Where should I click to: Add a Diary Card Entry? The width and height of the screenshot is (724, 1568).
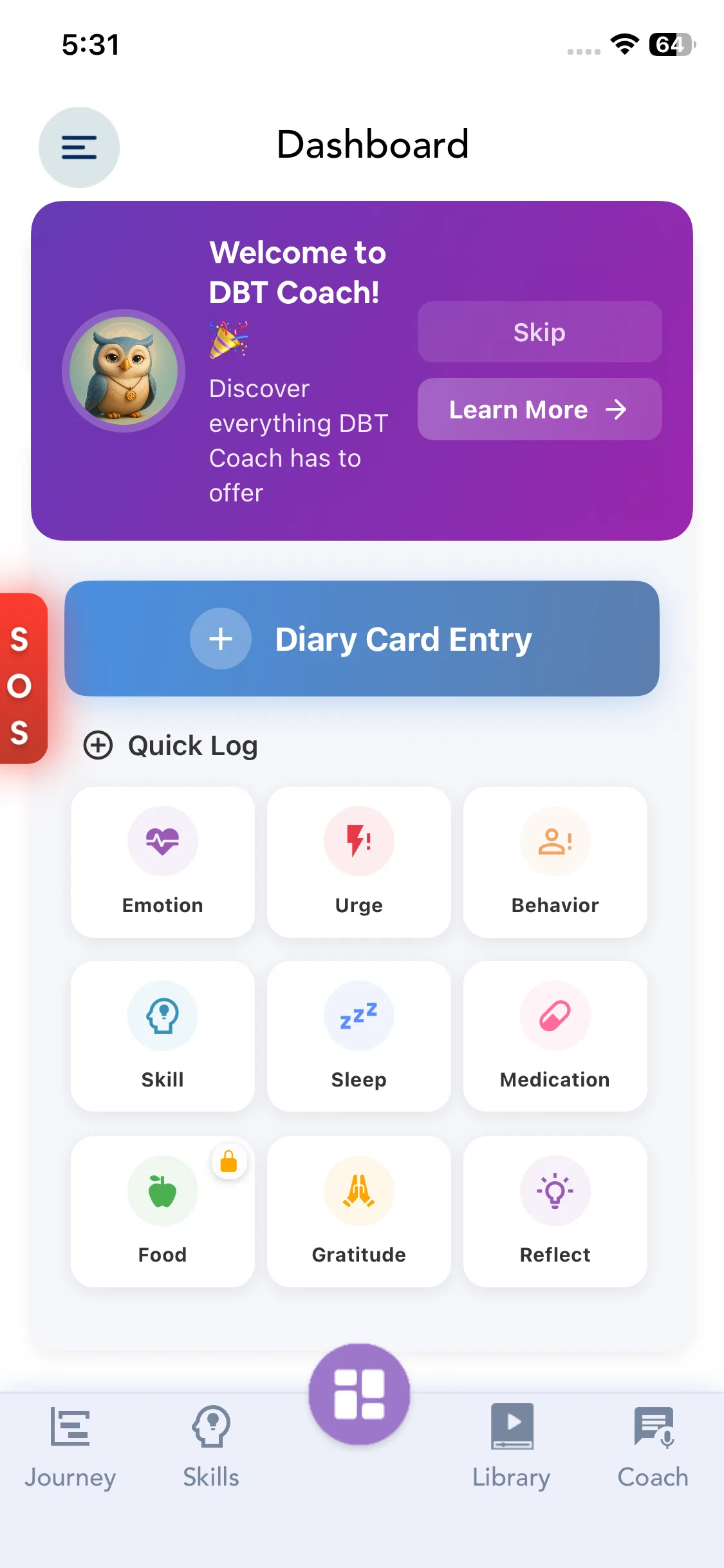click(362, 639)
